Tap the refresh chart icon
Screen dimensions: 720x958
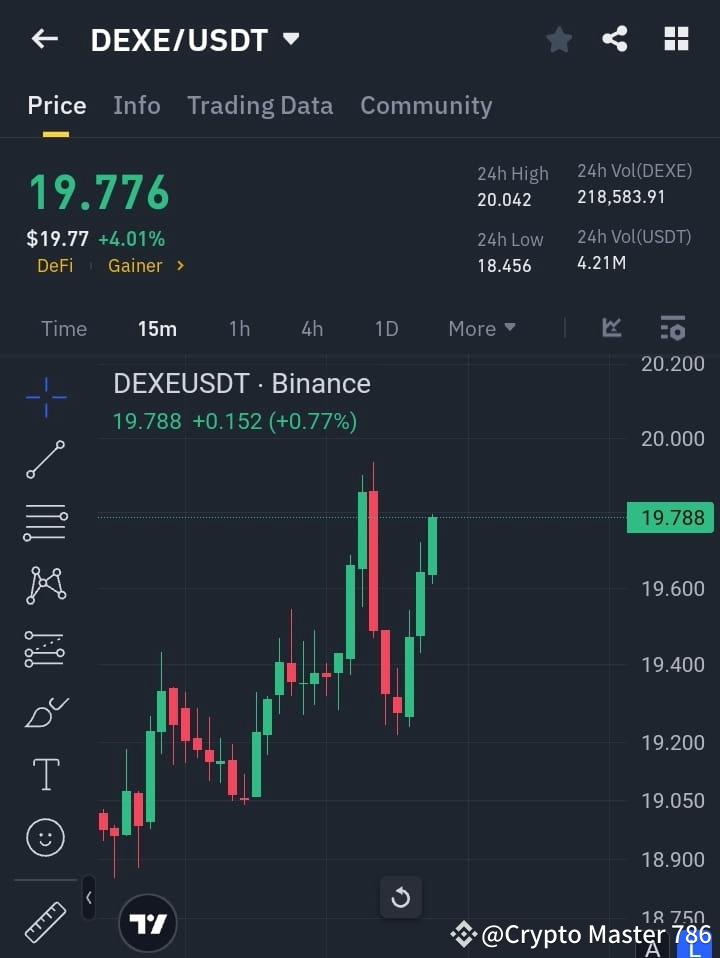pyautogui.click(x=401, y=898)
